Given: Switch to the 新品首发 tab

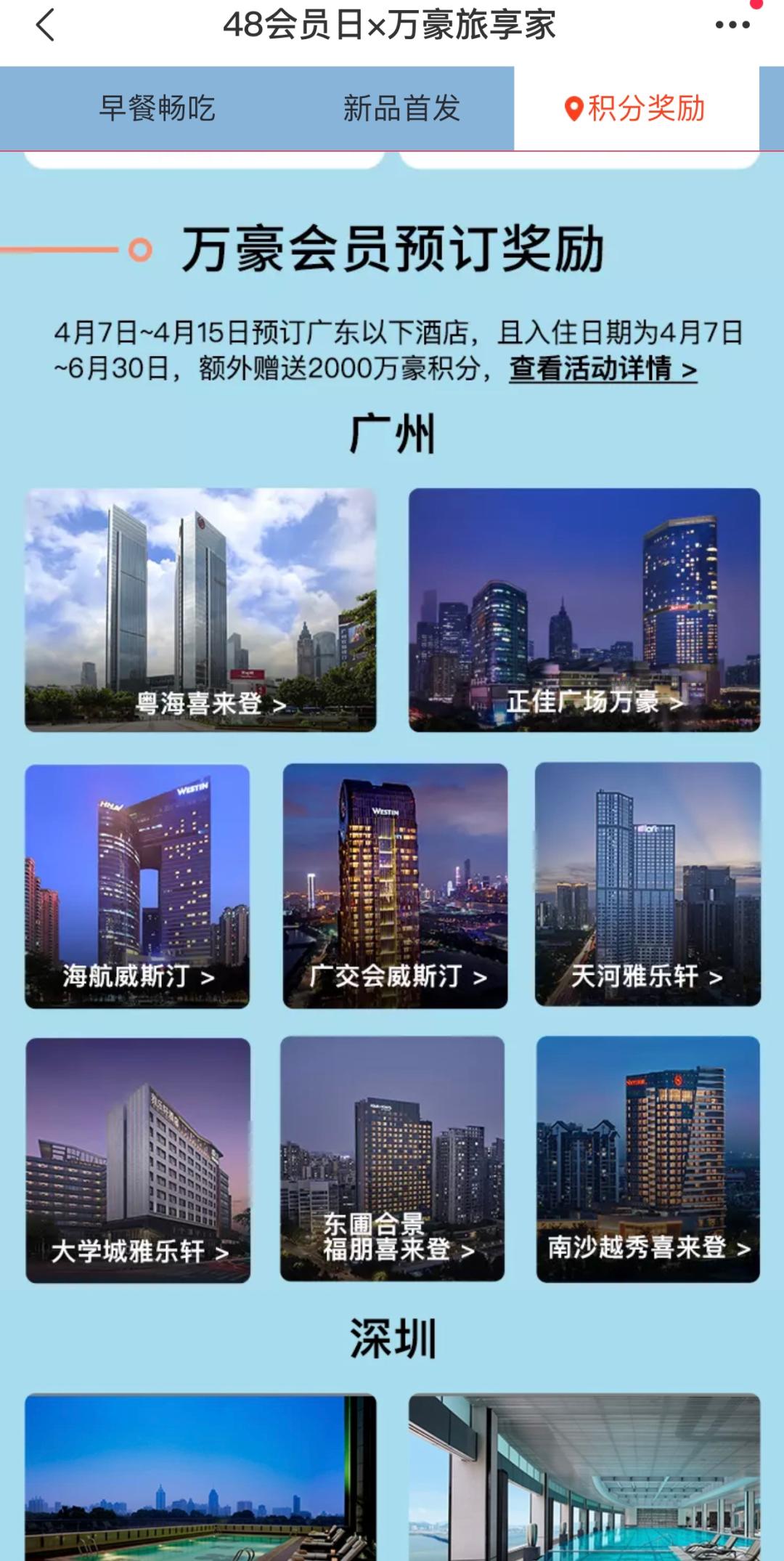Looking at the screenshot, I should click(x=402, y=107).
